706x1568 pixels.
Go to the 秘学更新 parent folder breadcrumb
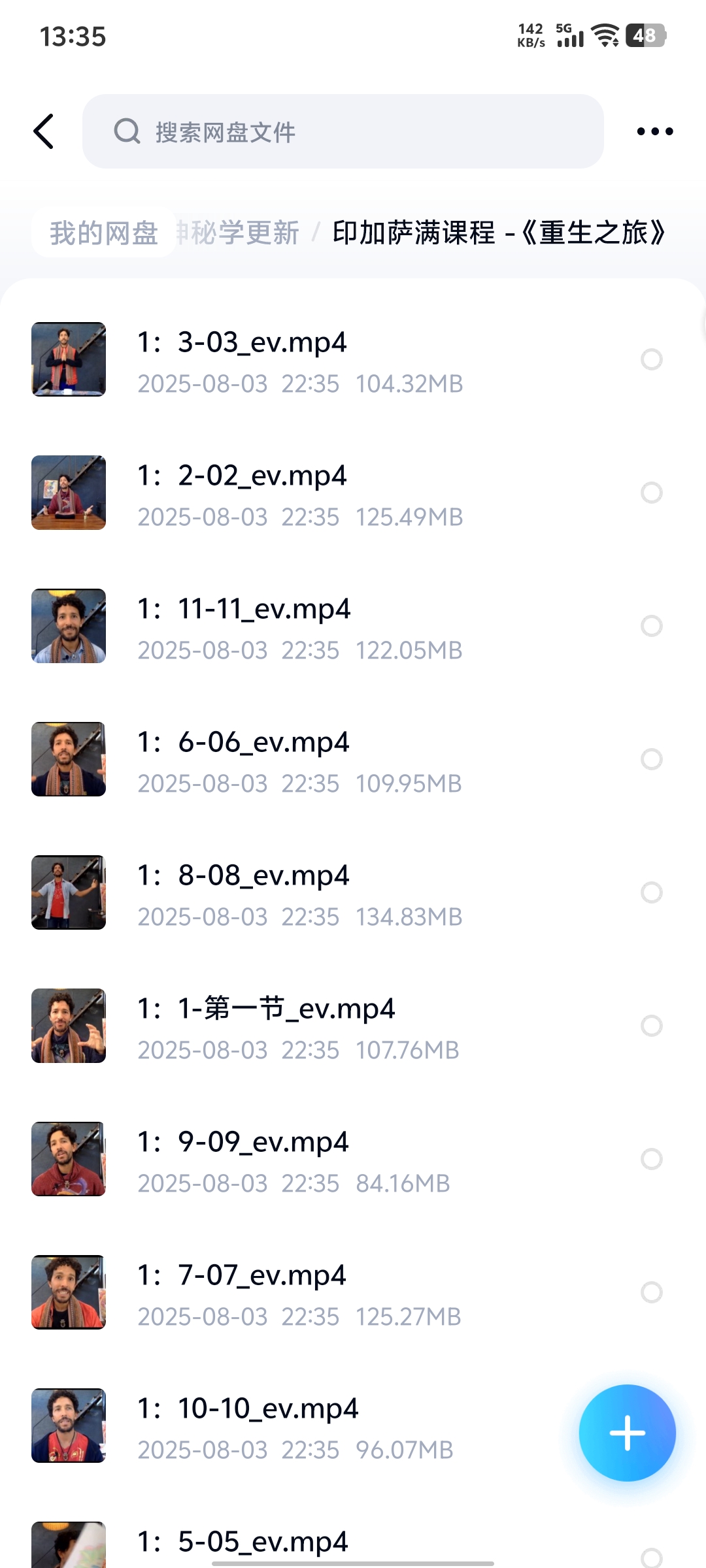(239, 233)
